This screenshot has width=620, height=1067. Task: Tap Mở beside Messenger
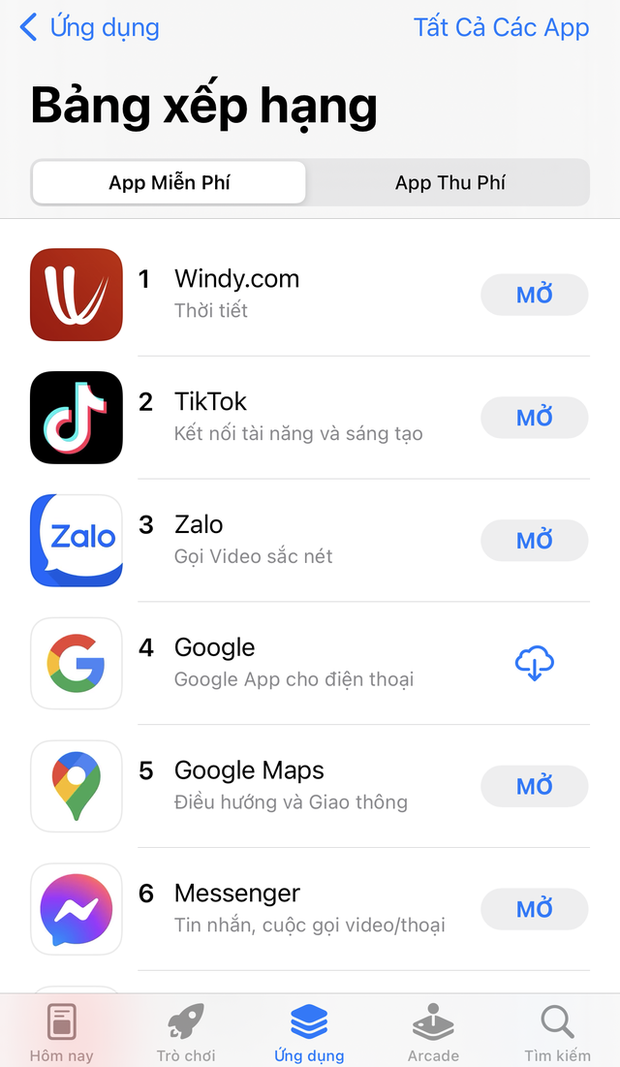click(534, 909)
